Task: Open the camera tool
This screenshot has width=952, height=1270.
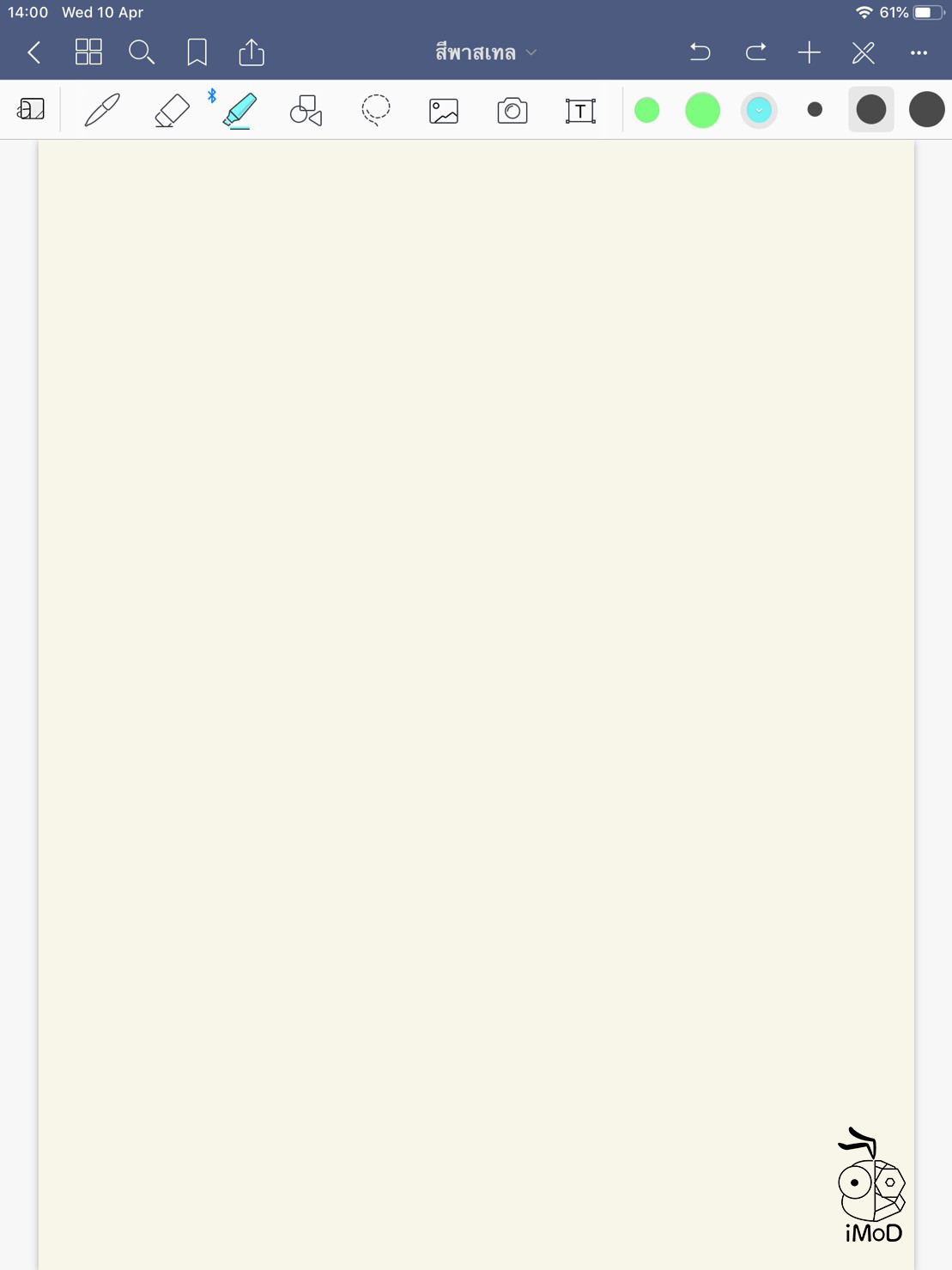Action: tap(512, 111)
